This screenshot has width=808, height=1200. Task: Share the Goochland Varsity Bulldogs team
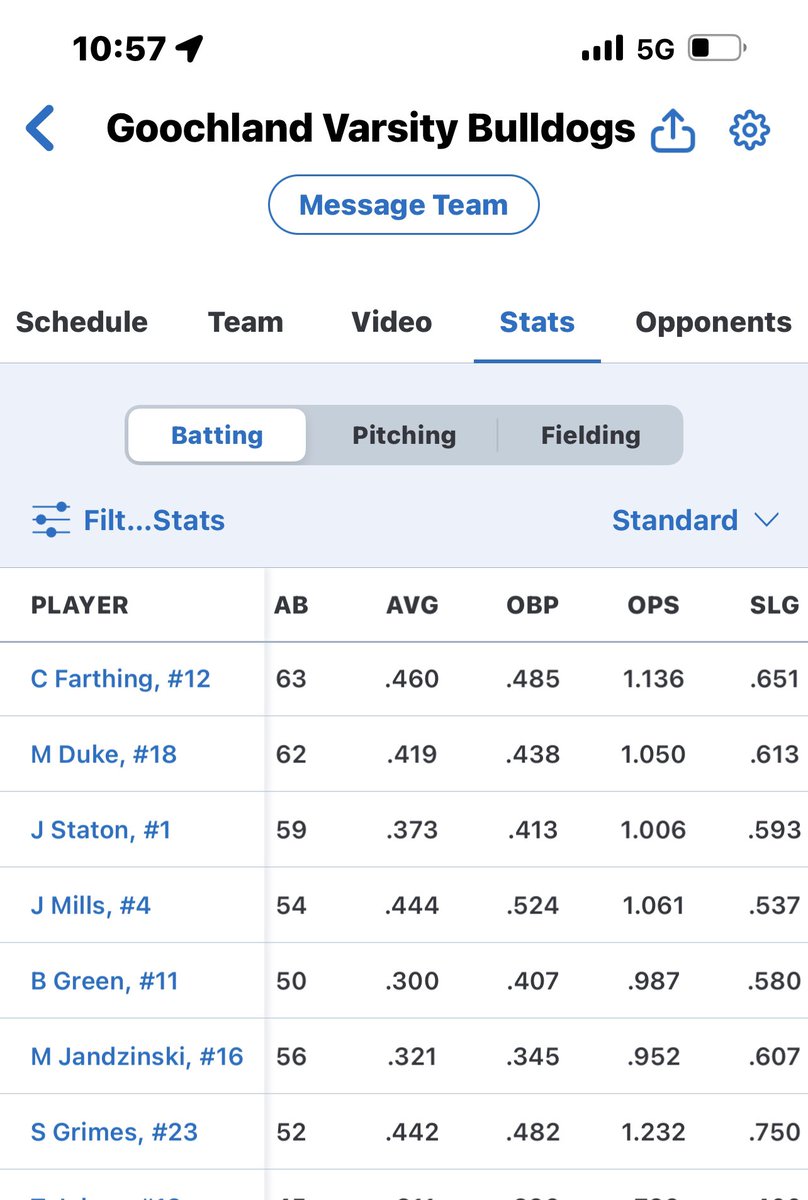coord(673,130)
